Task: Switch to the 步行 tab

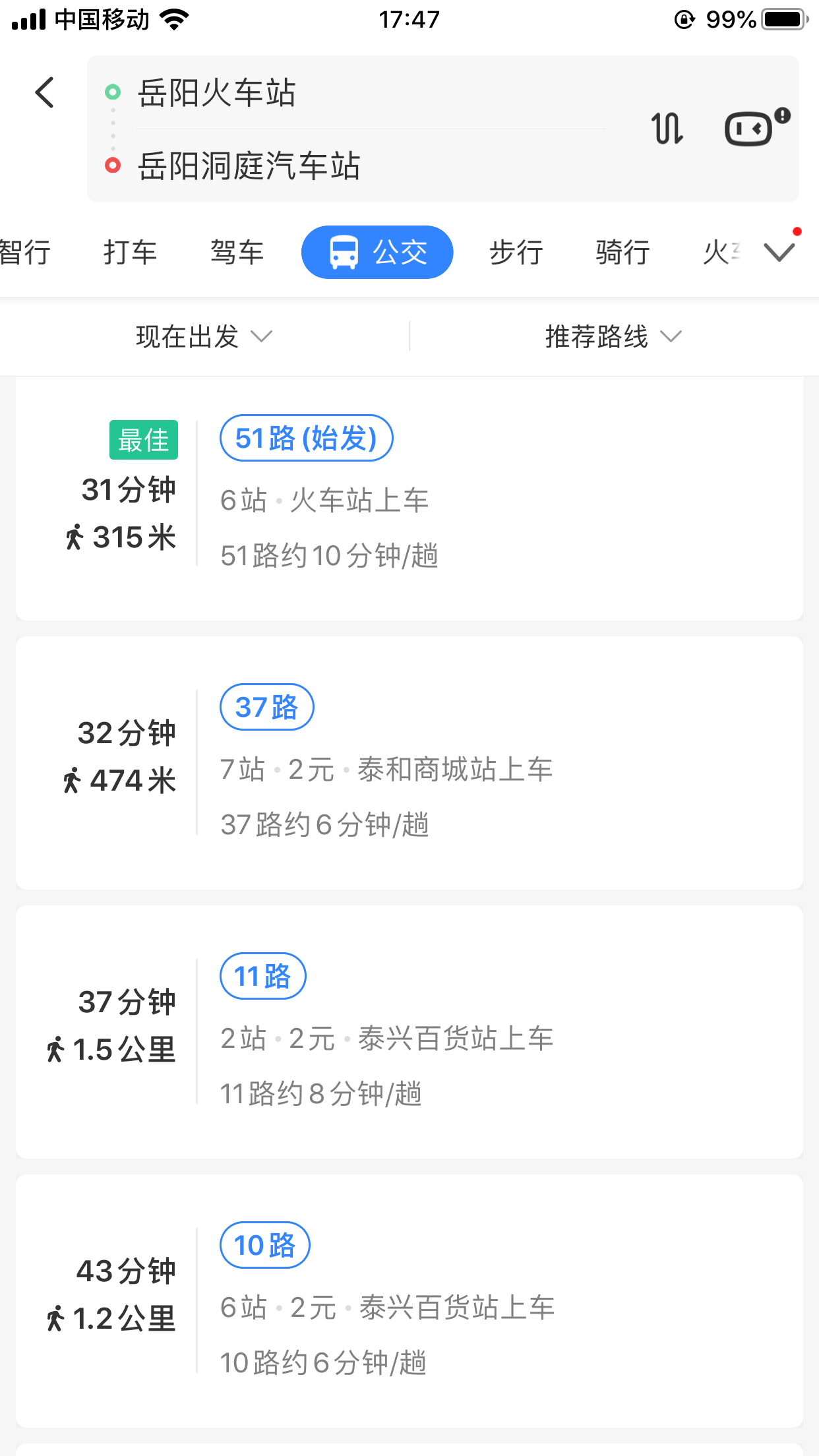Action: point(516,253)
